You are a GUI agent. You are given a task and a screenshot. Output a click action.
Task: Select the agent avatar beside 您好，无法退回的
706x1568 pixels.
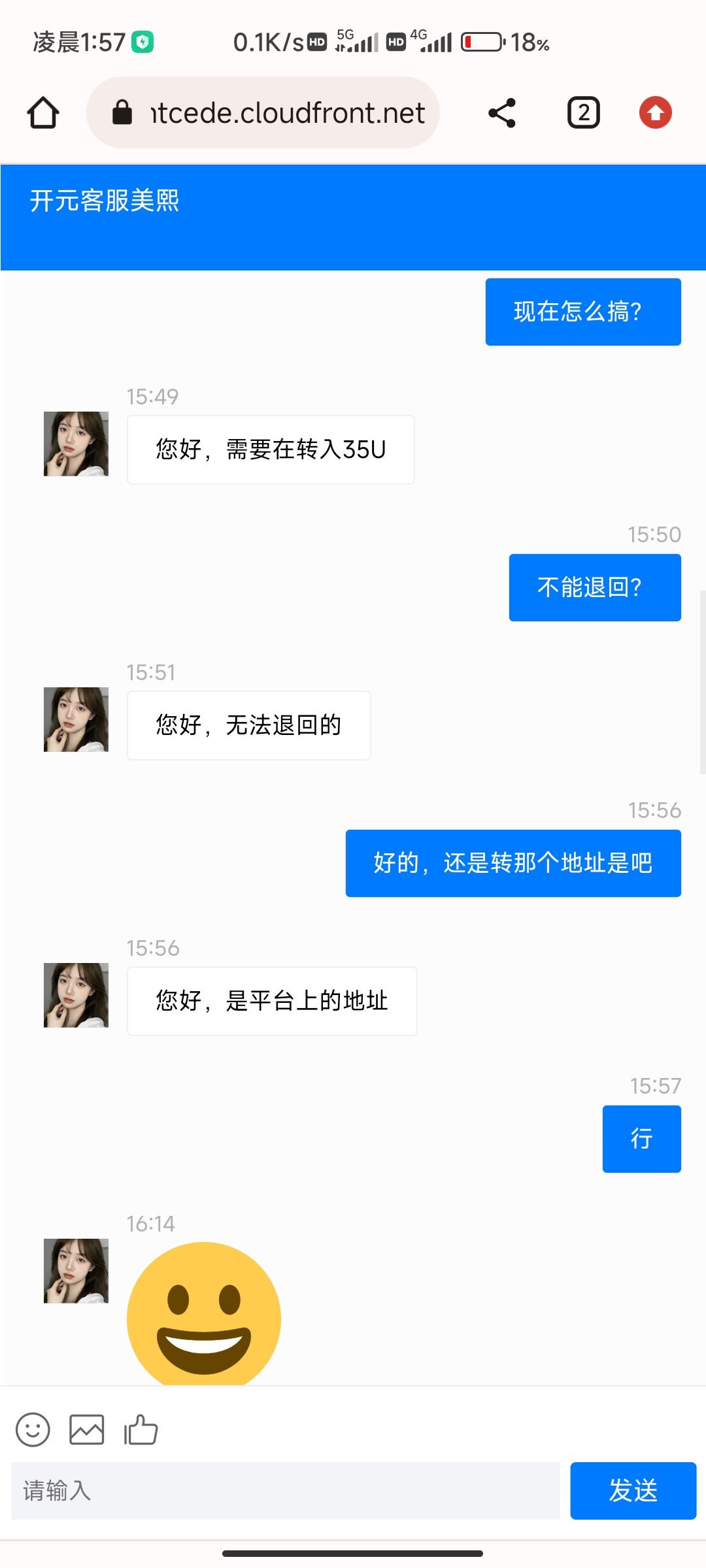(x=75, y=719)
